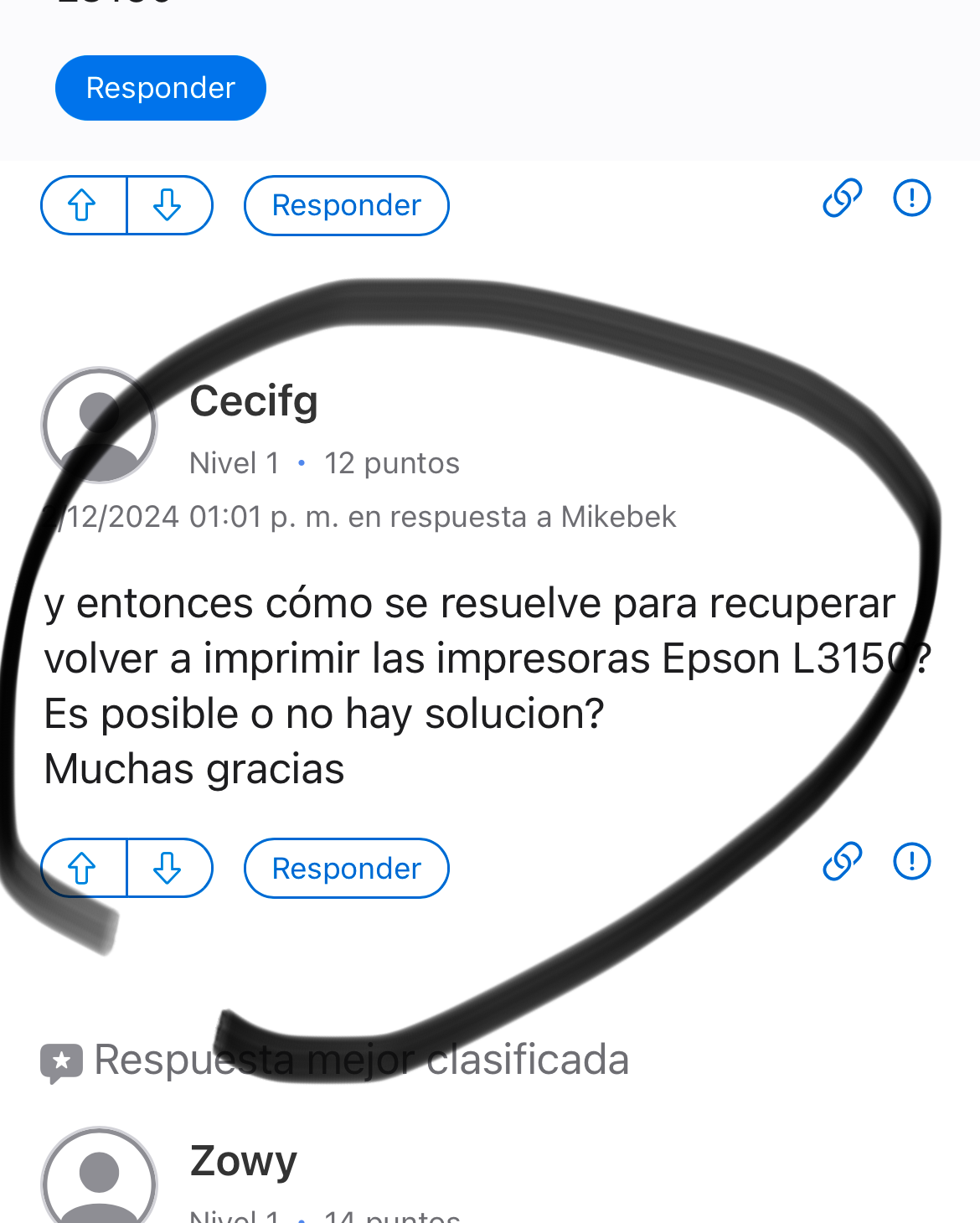Upvote the reply above Cecifg's comment
The height and width of the screenshot is (1223, 980).
(x=83, y=205)
